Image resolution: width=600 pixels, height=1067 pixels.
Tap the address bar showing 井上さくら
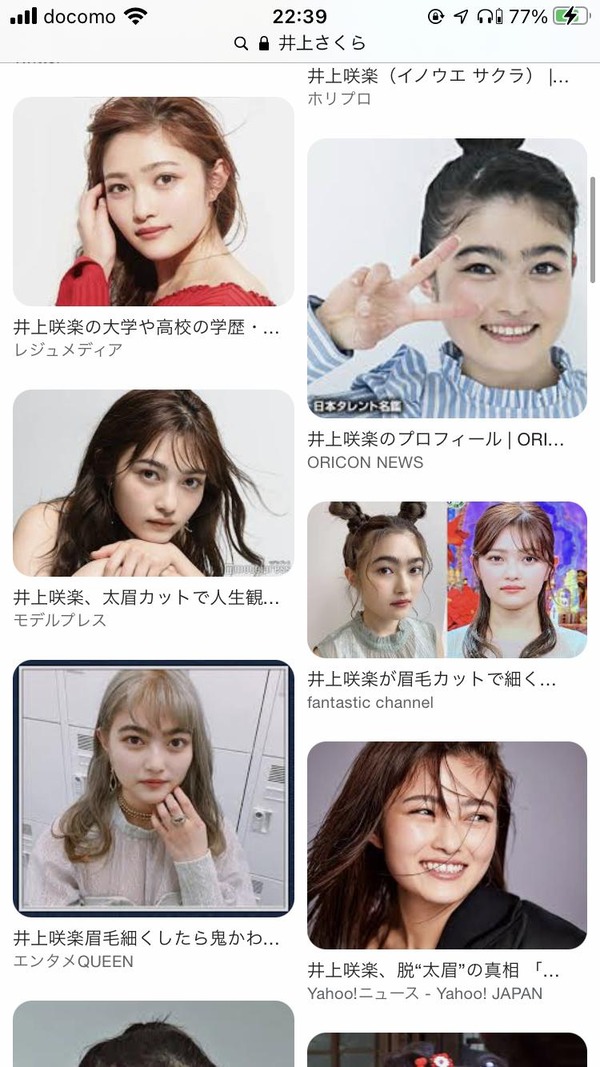tap(300, 44)
